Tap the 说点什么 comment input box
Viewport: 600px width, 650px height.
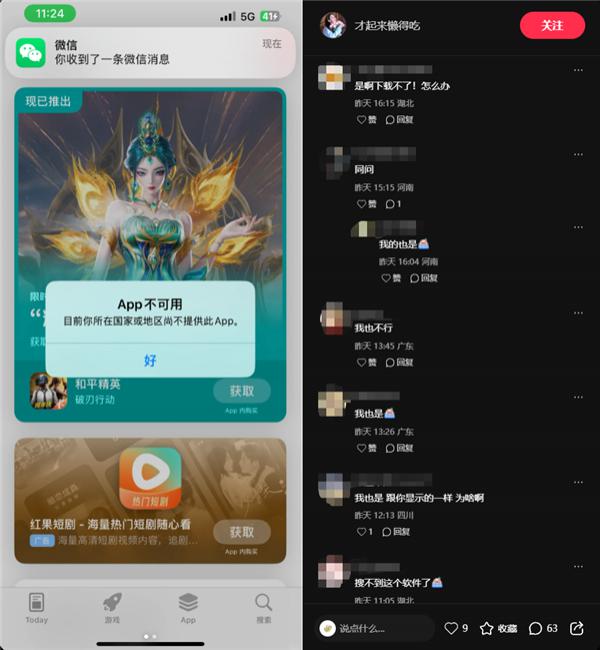pos(374,628)
